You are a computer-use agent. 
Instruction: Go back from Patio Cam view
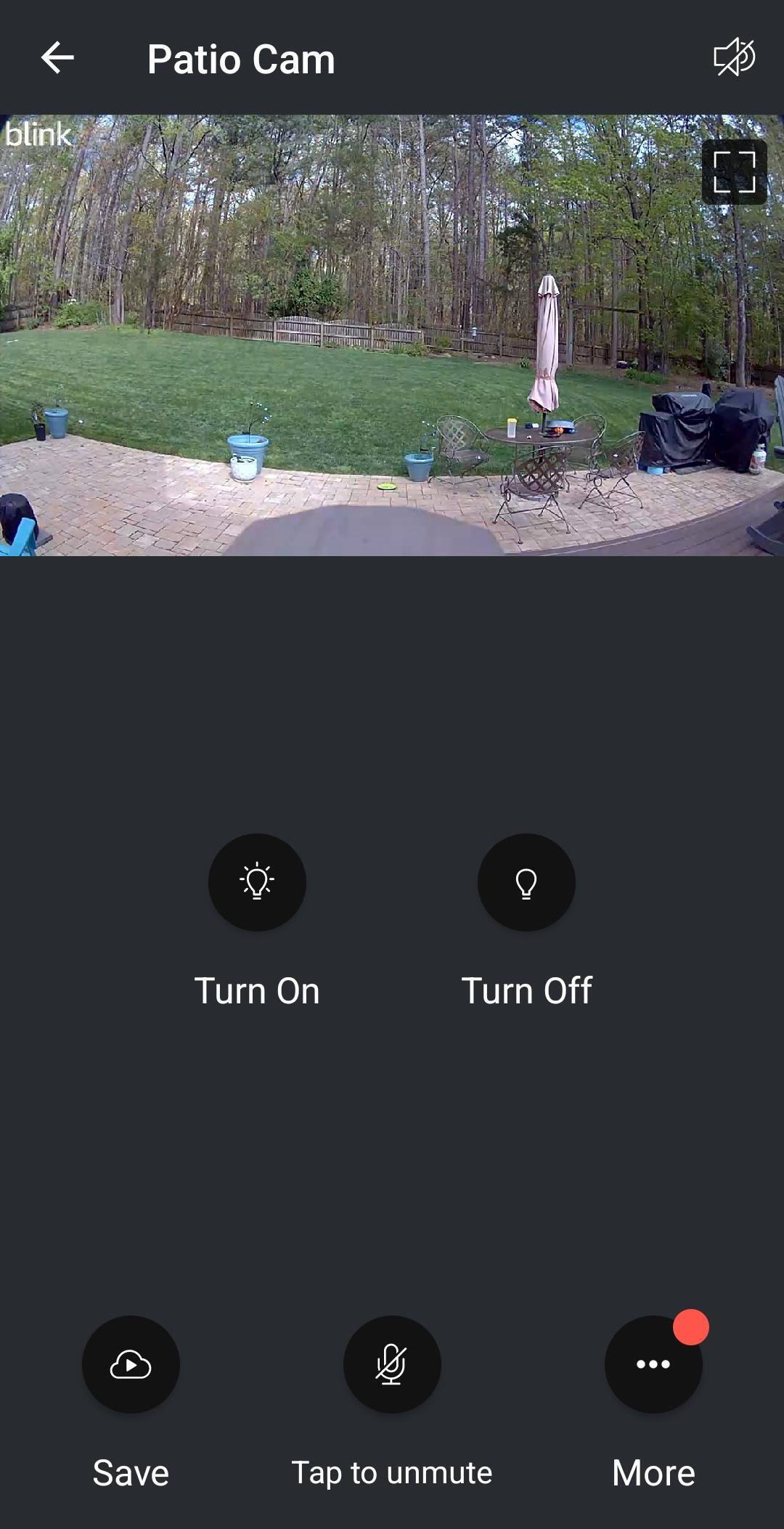57,58
